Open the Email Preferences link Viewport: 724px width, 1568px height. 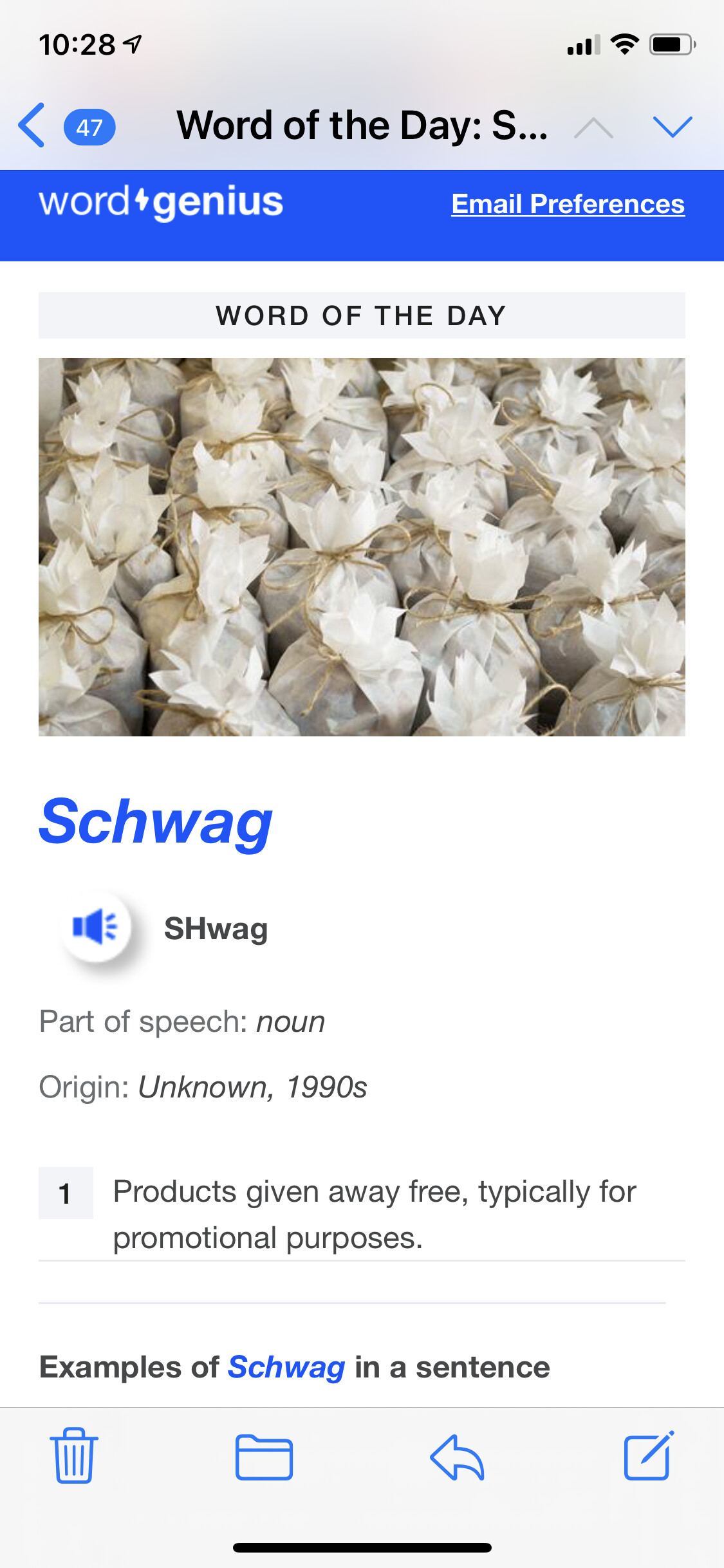click(568, 204)
